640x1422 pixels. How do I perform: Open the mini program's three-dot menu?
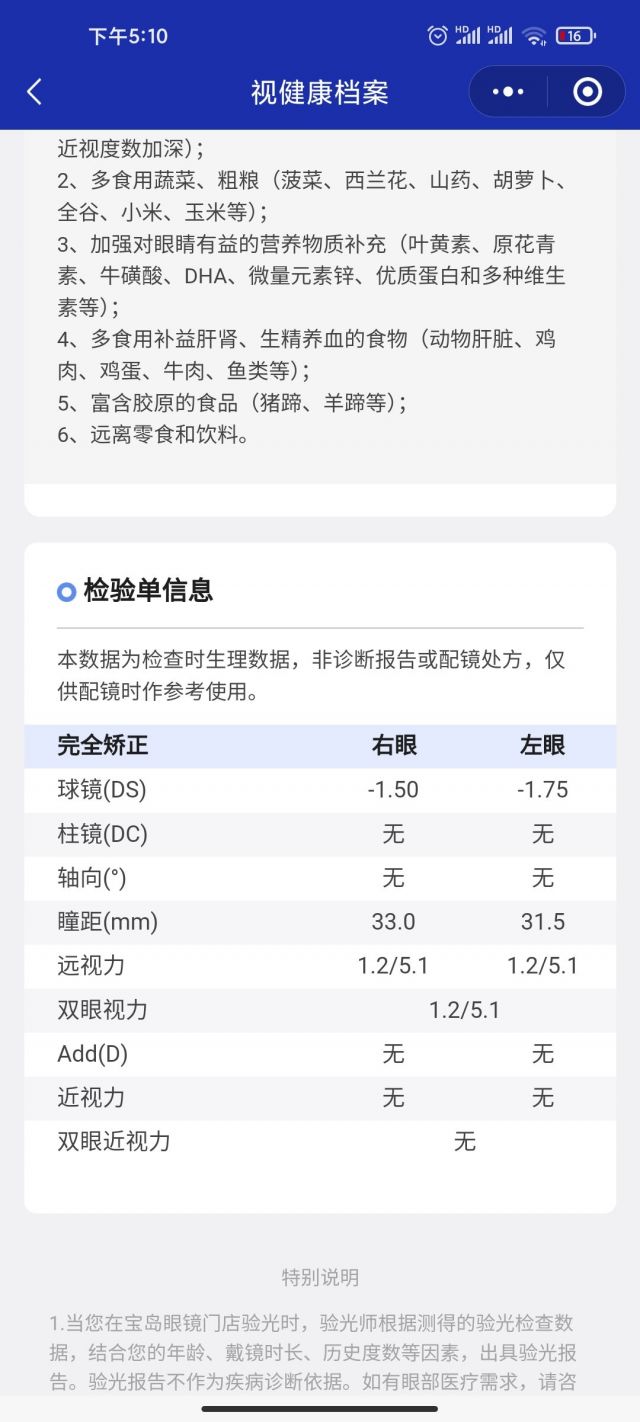(x=508, y=92)
